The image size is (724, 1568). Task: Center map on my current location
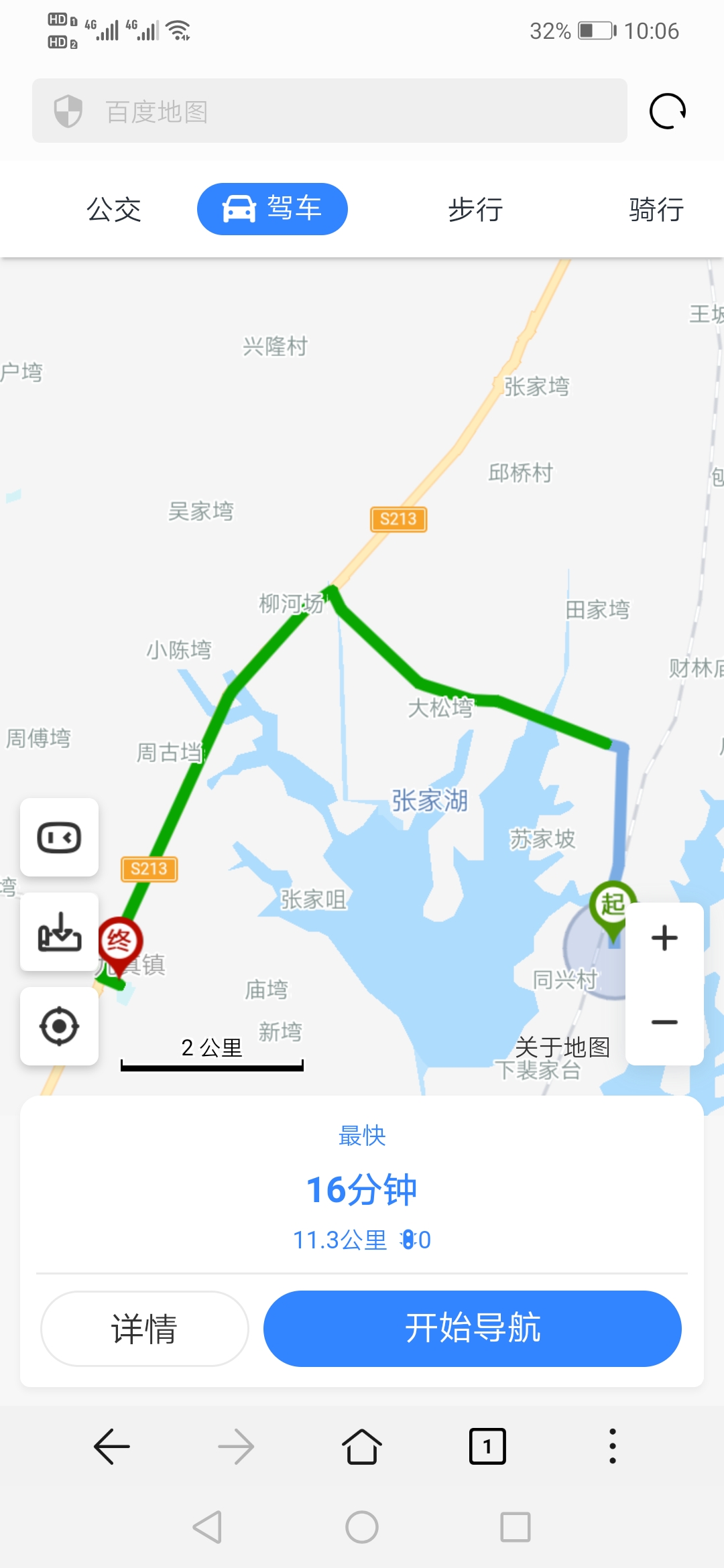(x=60, y=1026)
